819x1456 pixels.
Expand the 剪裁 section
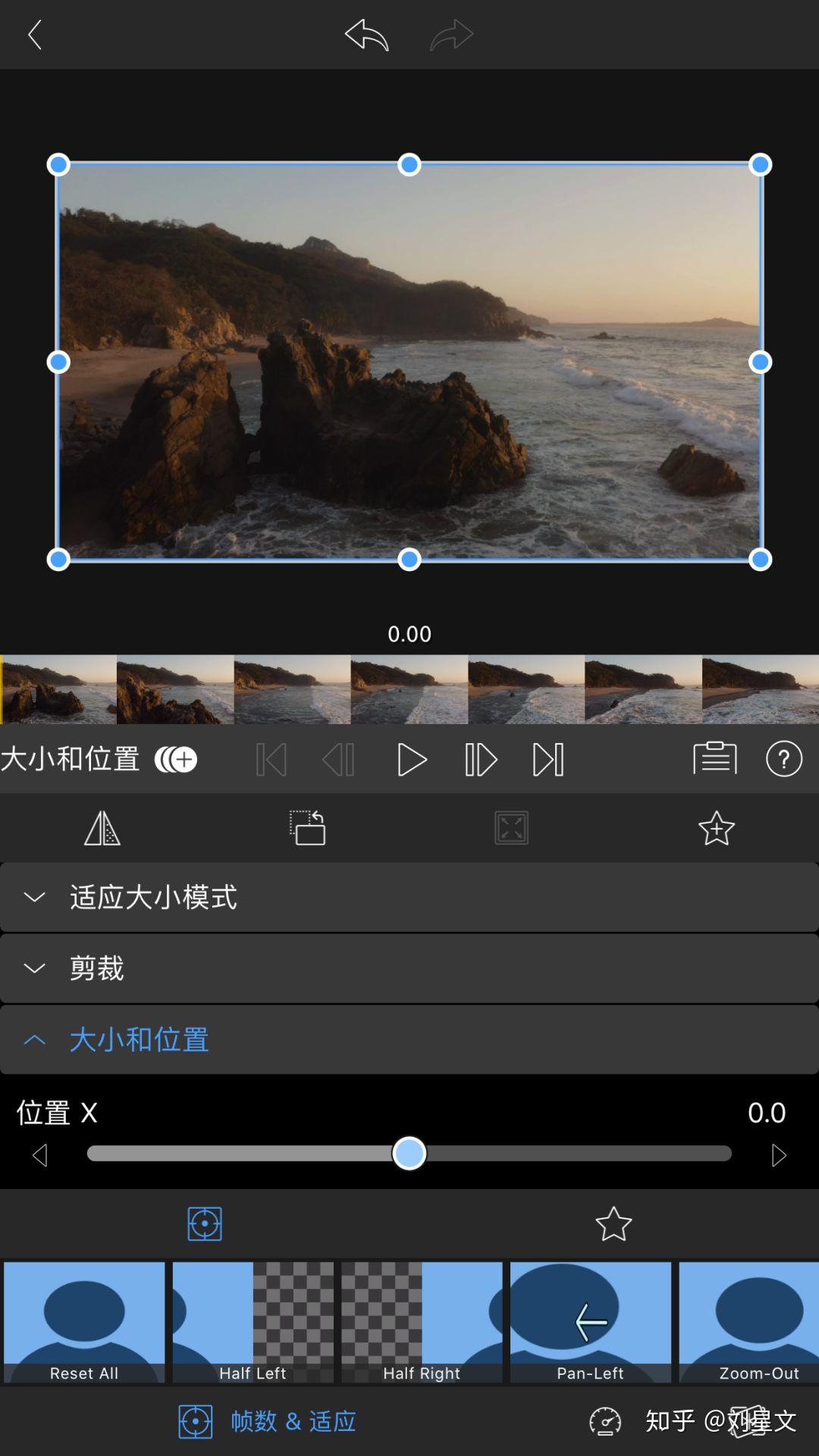coord(409,968)
